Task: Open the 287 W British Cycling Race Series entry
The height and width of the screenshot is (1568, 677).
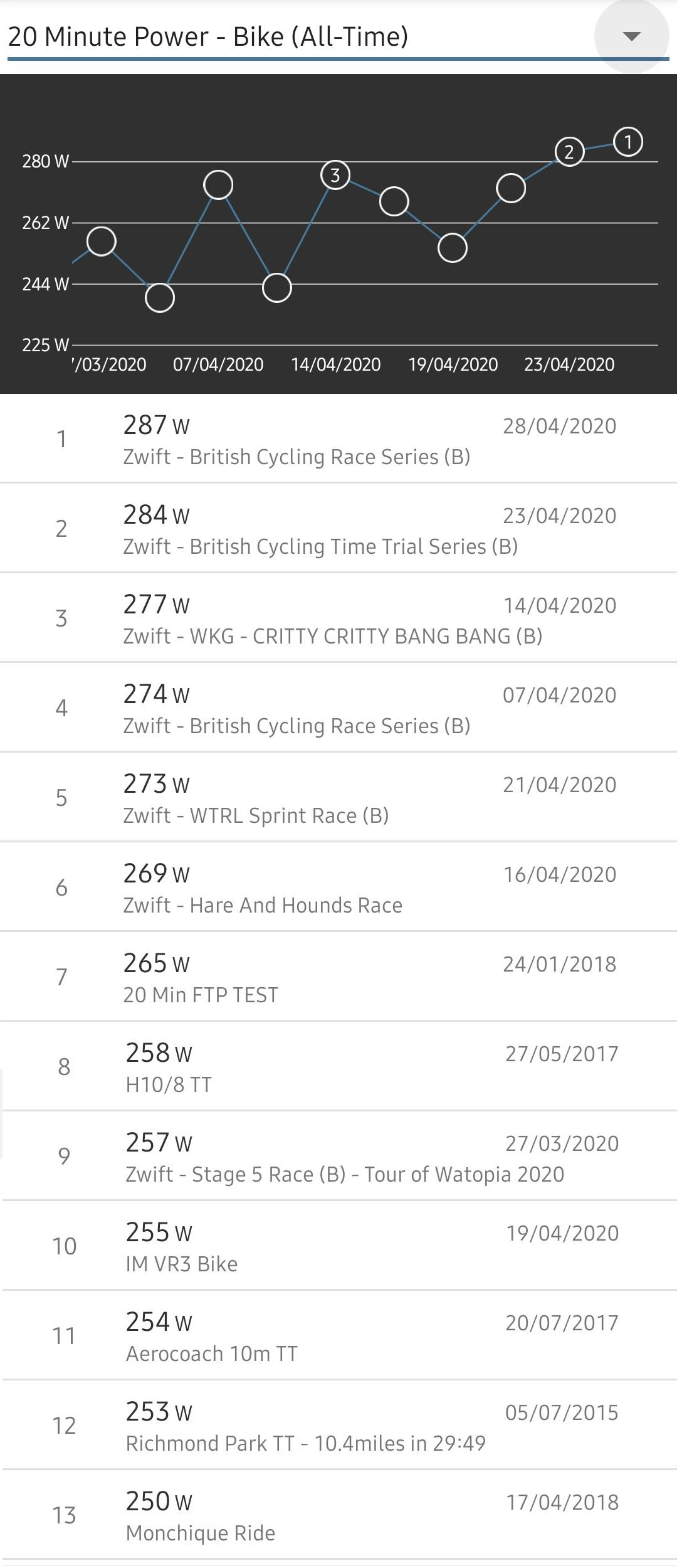Action: 338,439
